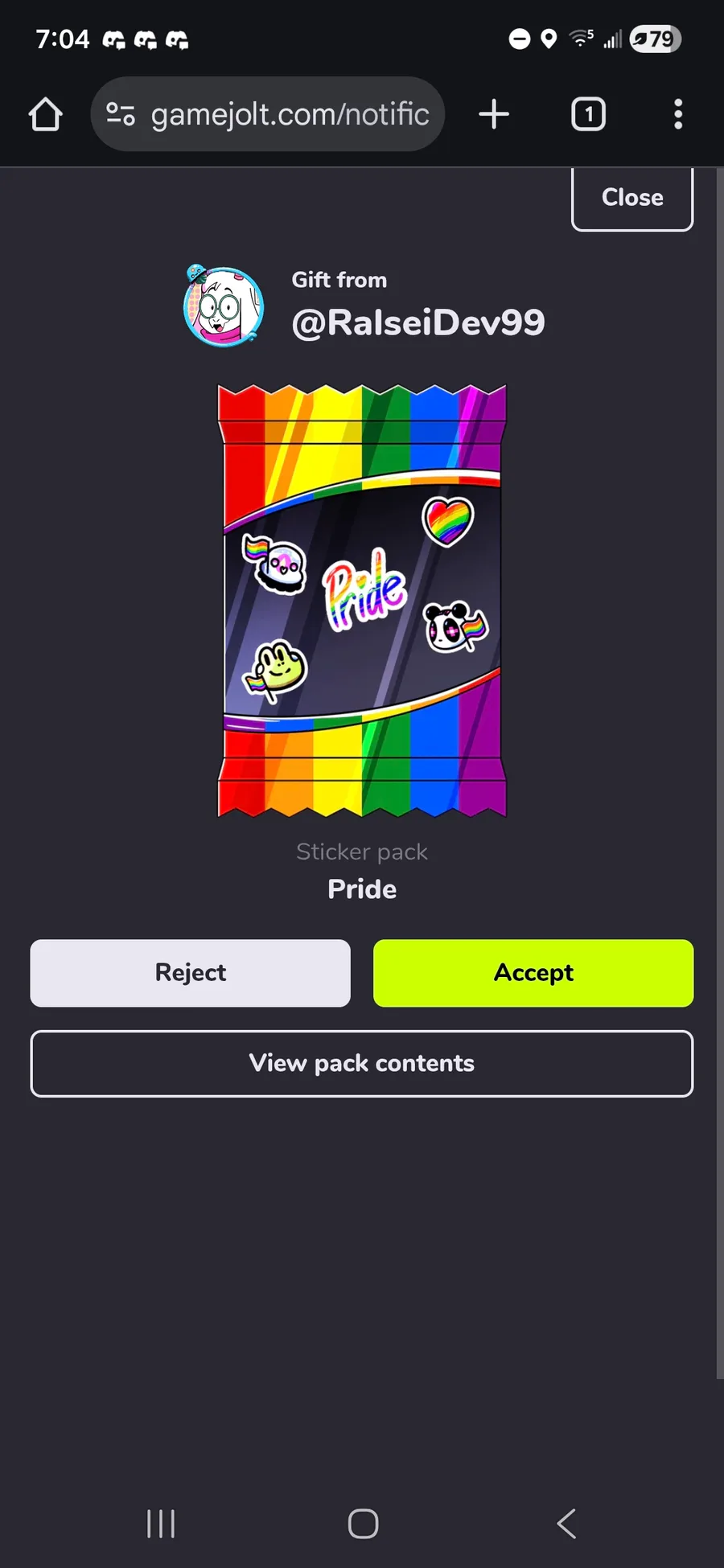Viewport: 724px width, 1568px height.
Task: Open the tab switcher
Action: (x=588, y=114)
